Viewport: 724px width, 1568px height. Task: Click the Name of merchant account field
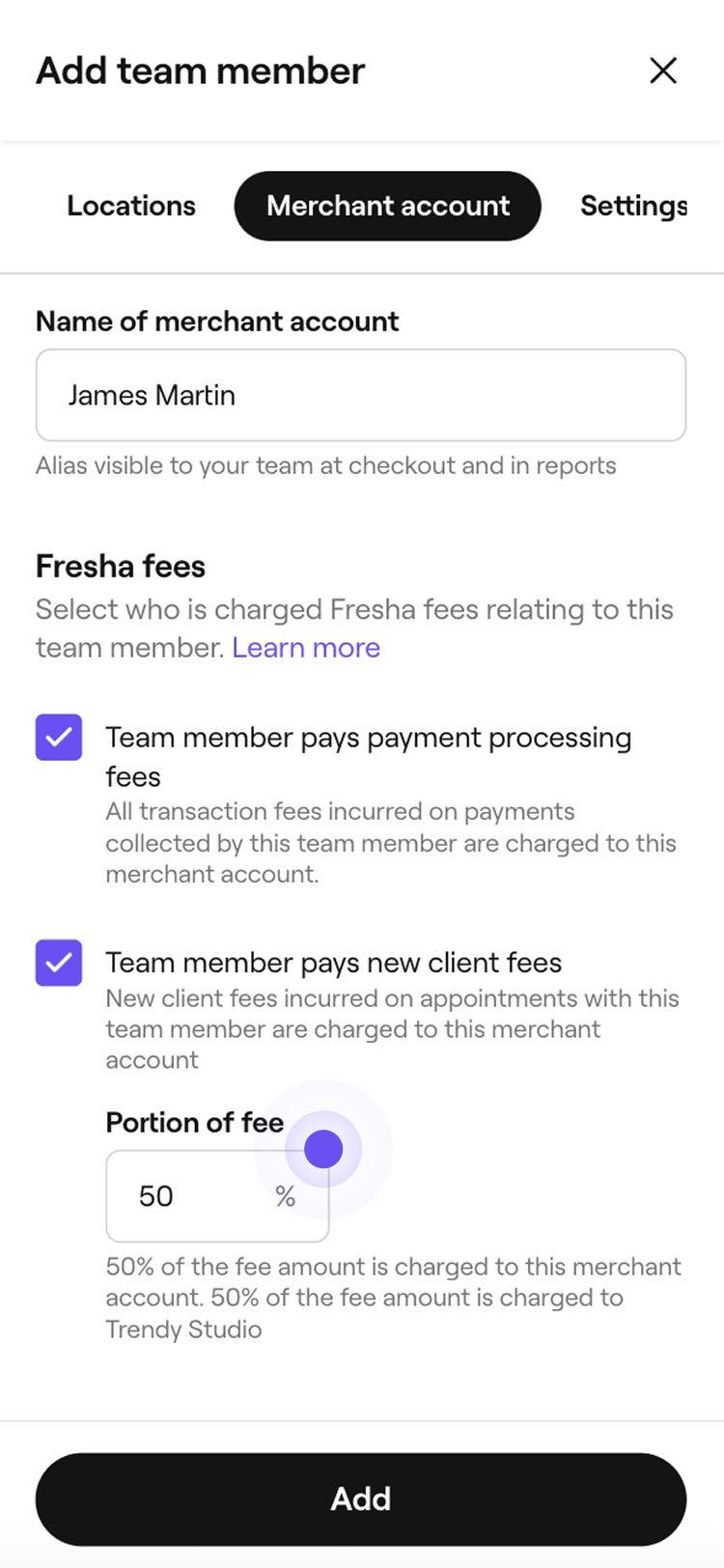pos(361,395)
